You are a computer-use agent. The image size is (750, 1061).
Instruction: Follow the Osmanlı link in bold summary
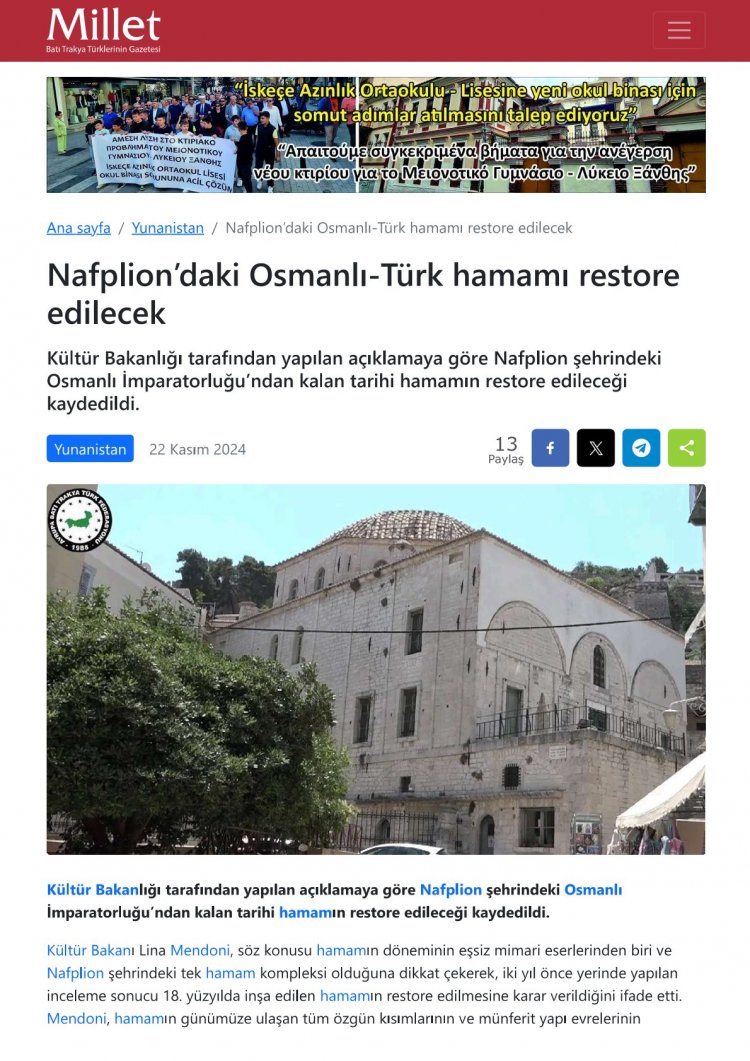pos(593,889)
